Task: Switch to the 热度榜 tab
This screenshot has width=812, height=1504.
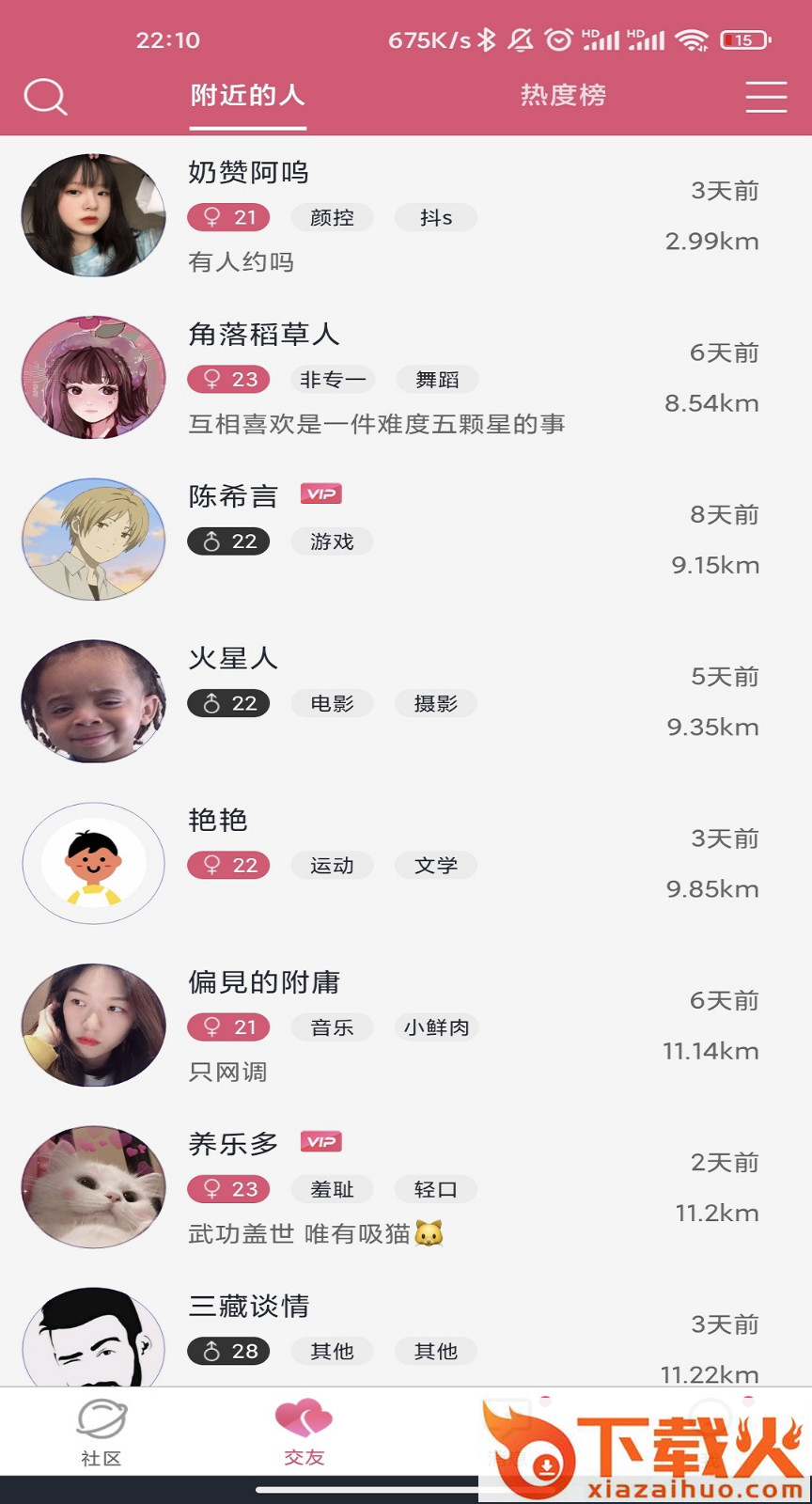Action: pos(563,96)
